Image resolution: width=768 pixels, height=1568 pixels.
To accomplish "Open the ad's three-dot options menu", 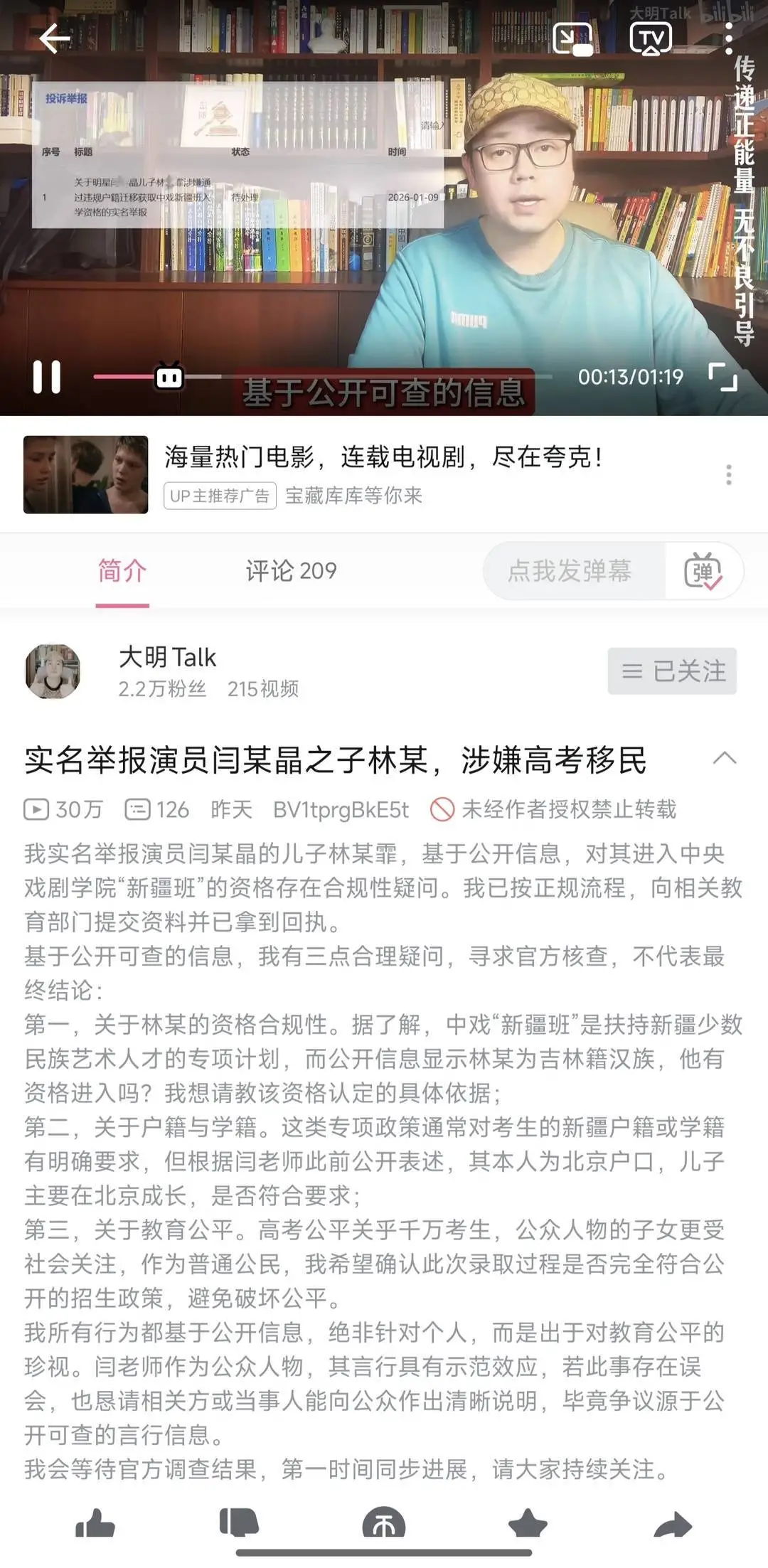I will 727,473.
